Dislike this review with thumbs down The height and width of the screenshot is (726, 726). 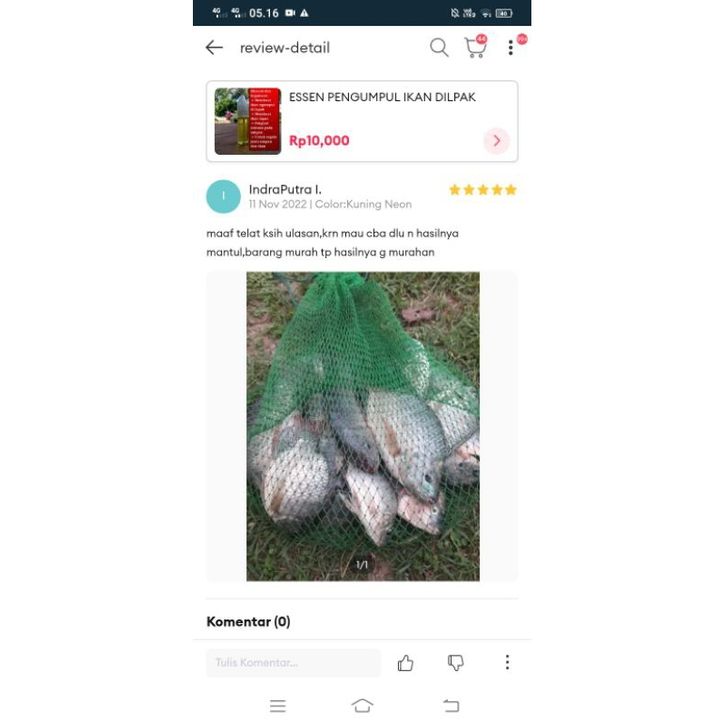tap(456, 663)
